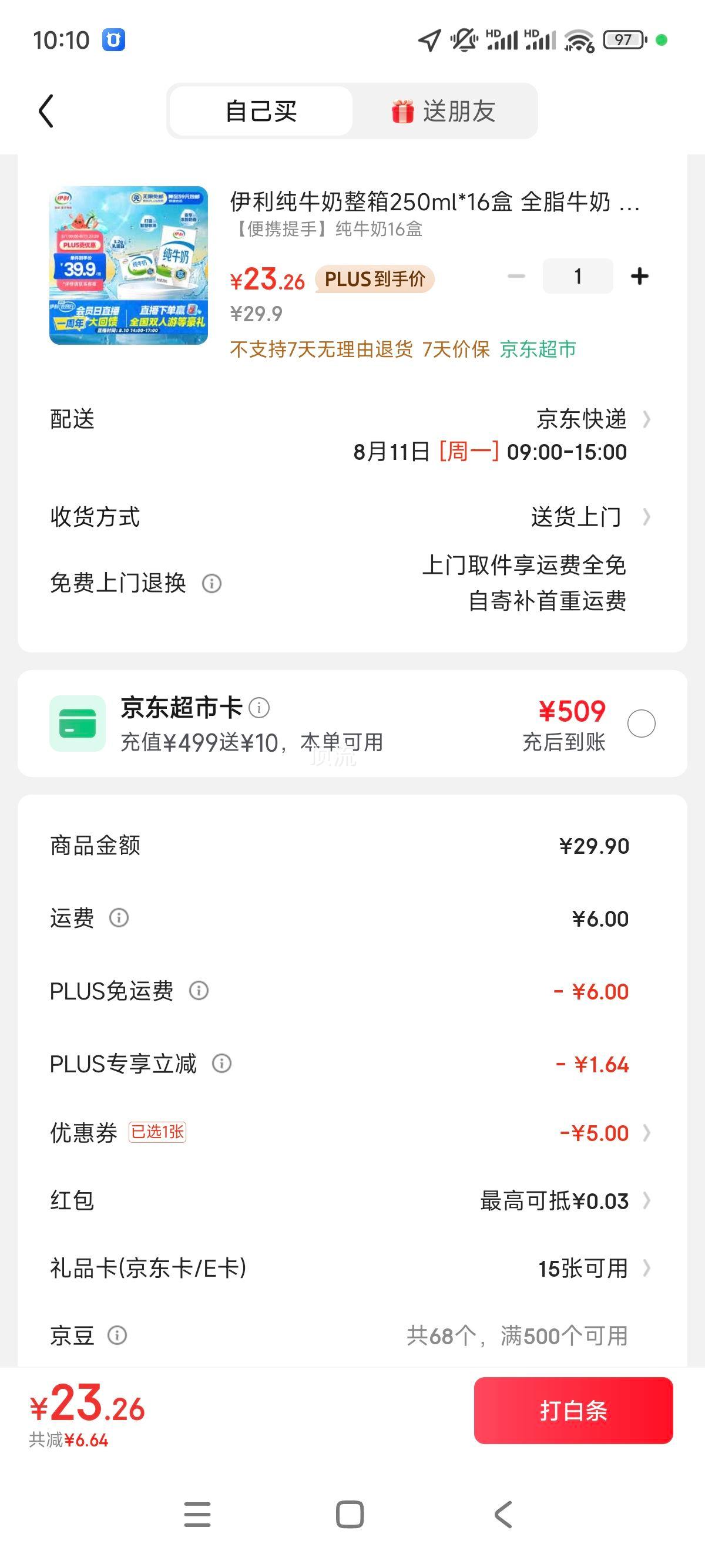Open 优惠券 coupon selection
This screenshot has width=705, height=1568.
click(x=352, y=1133)
